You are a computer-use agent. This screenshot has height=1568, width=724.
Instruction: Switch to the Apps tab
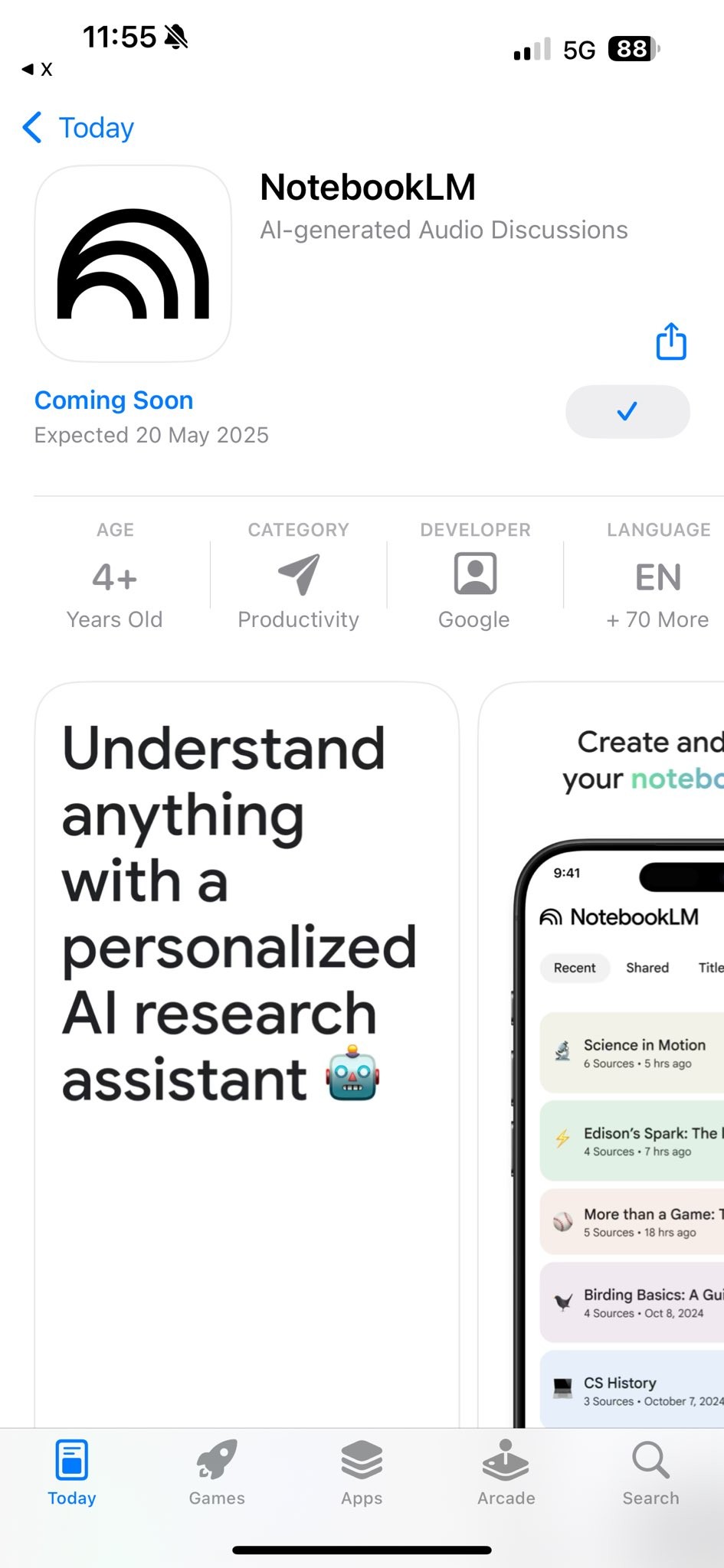point(362,1473)
